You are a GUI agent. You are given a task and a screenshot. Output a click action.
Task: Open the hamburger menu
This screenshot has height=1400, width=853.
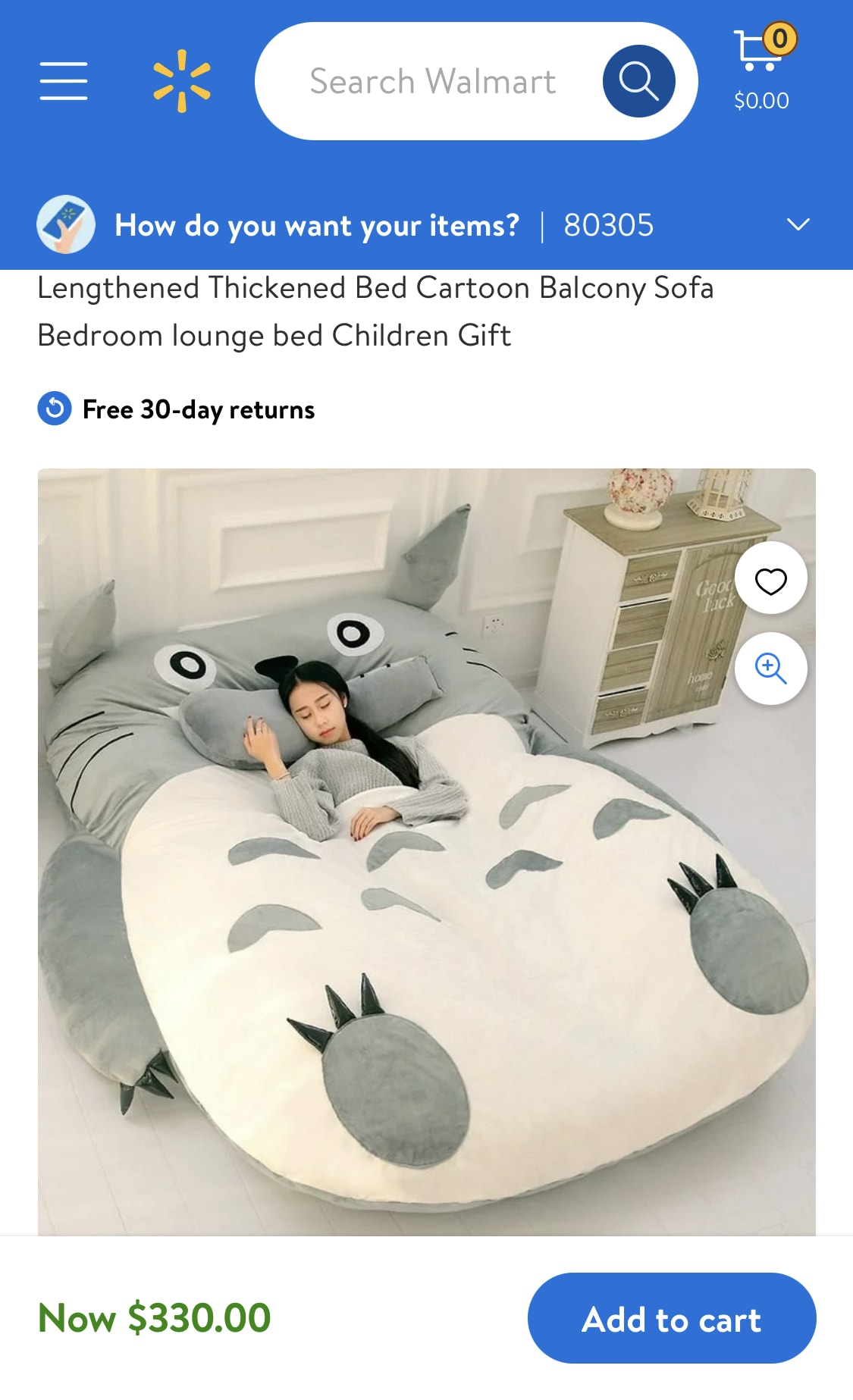pos(64,81)
